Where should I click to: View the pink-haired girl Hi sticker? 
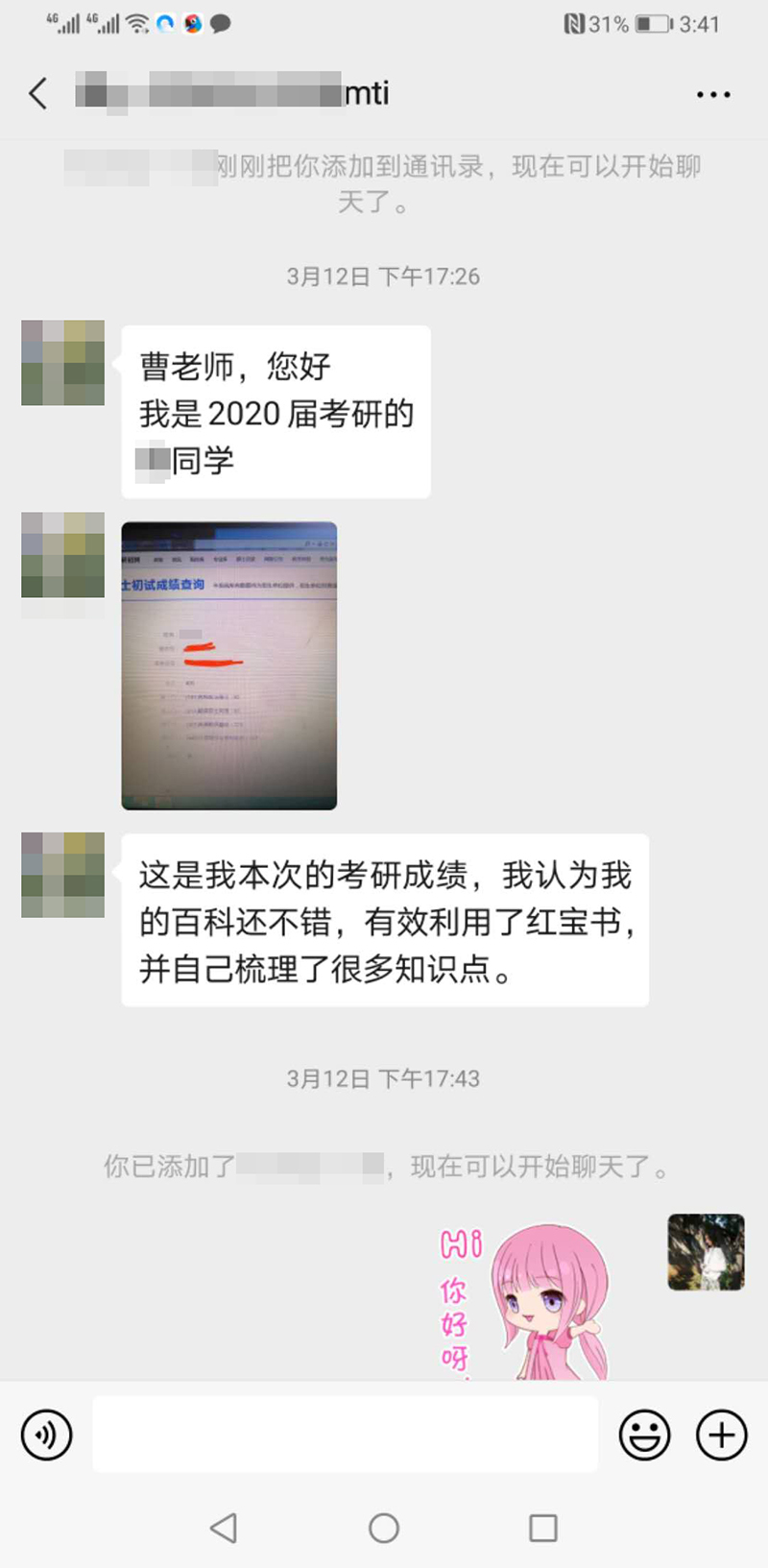click(523, 1301)
